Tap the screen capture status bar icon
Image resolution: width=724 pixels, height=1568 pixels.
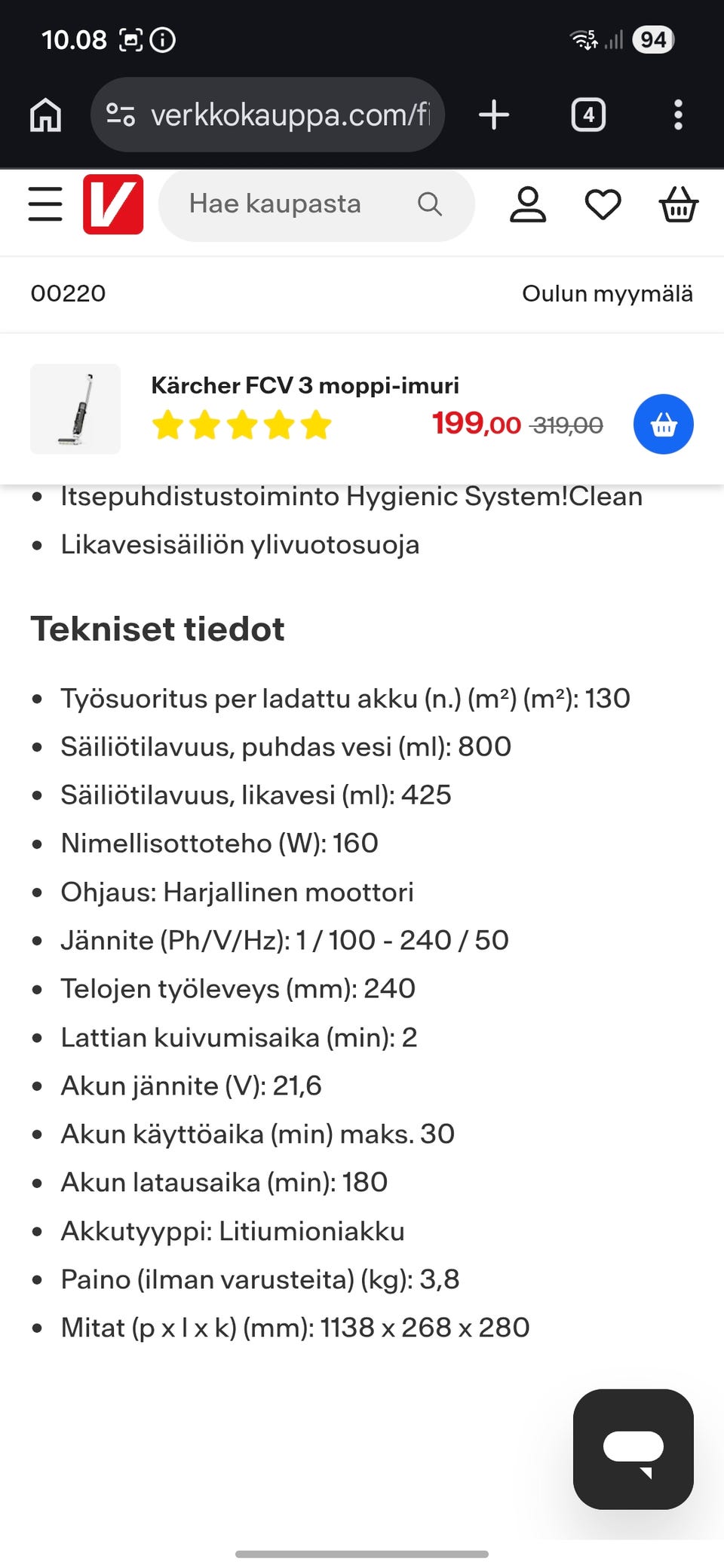tap(130, 39)
